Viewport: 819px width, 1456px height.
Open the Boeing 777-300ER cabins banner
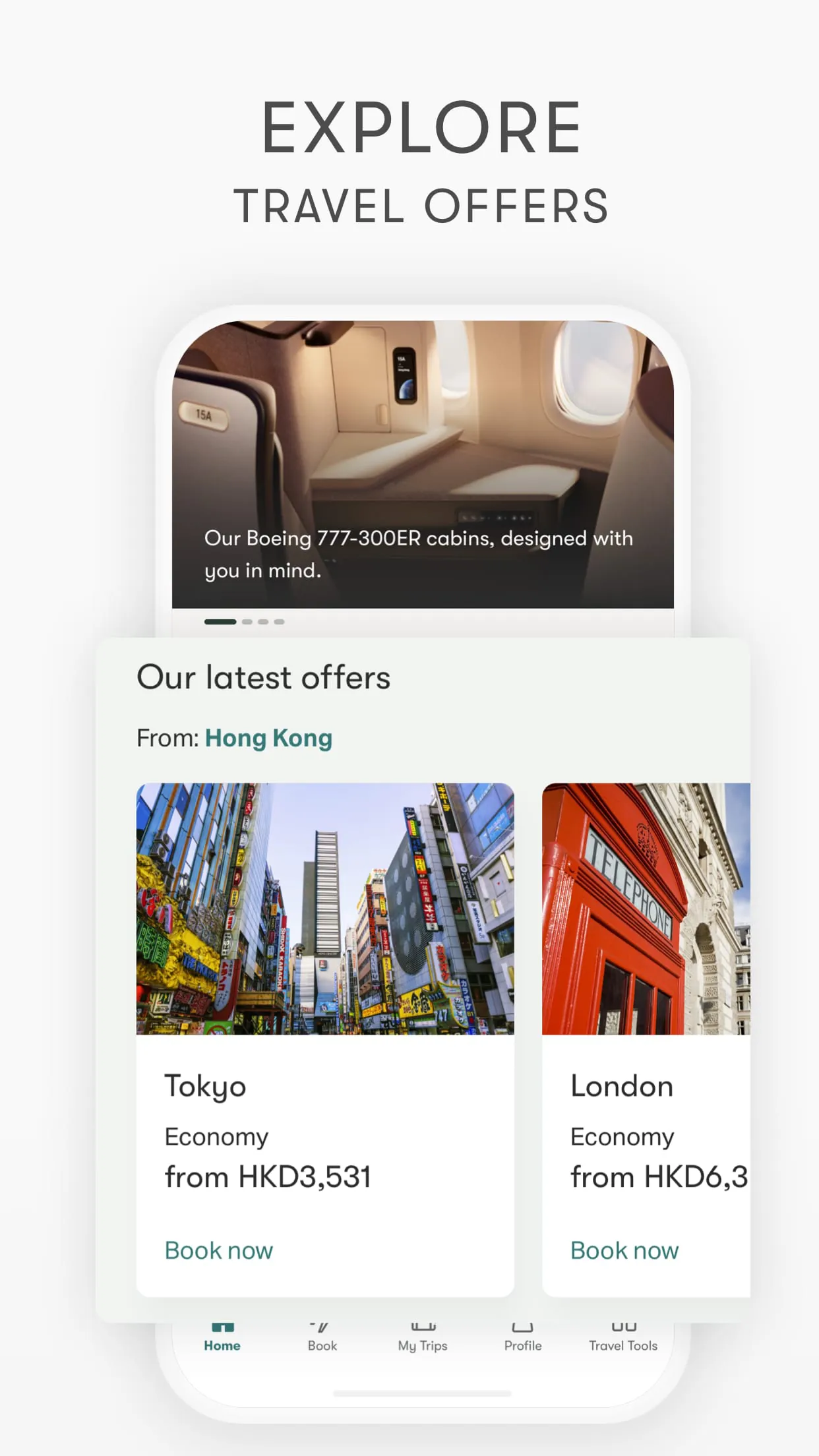tap(424, 462)
